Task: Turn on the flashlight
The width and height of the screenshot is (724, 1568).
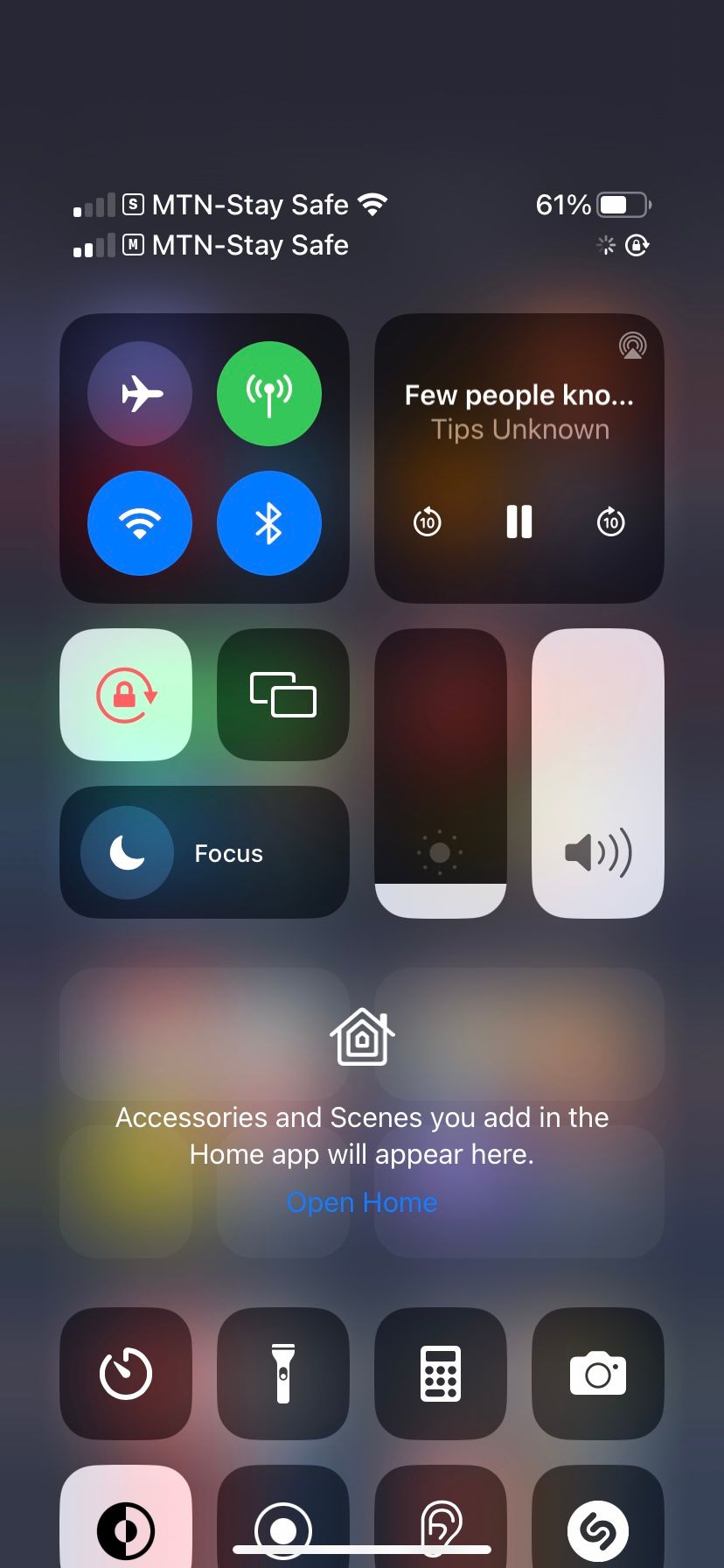Action: [282, 1373]
